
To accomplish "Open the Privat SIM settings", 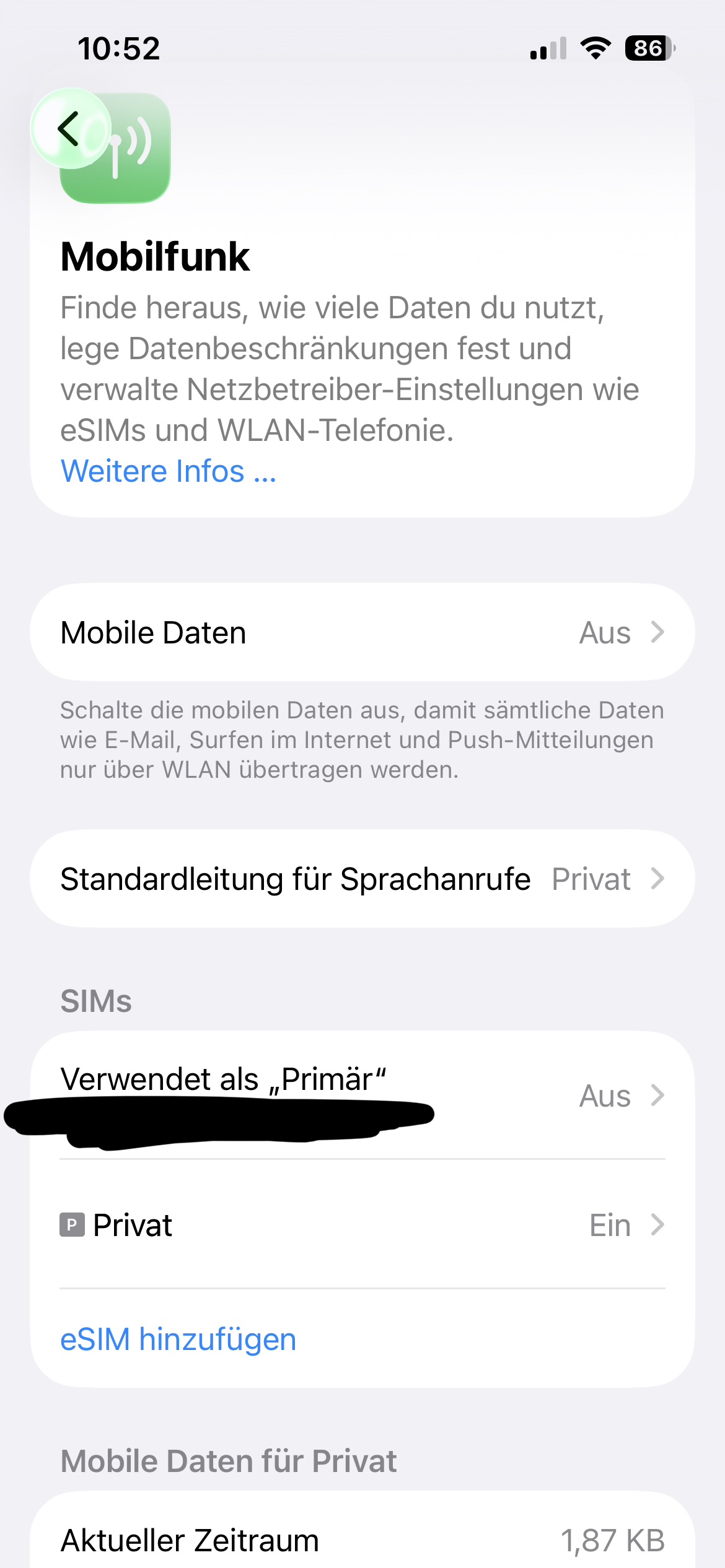I will [362, 1225].
